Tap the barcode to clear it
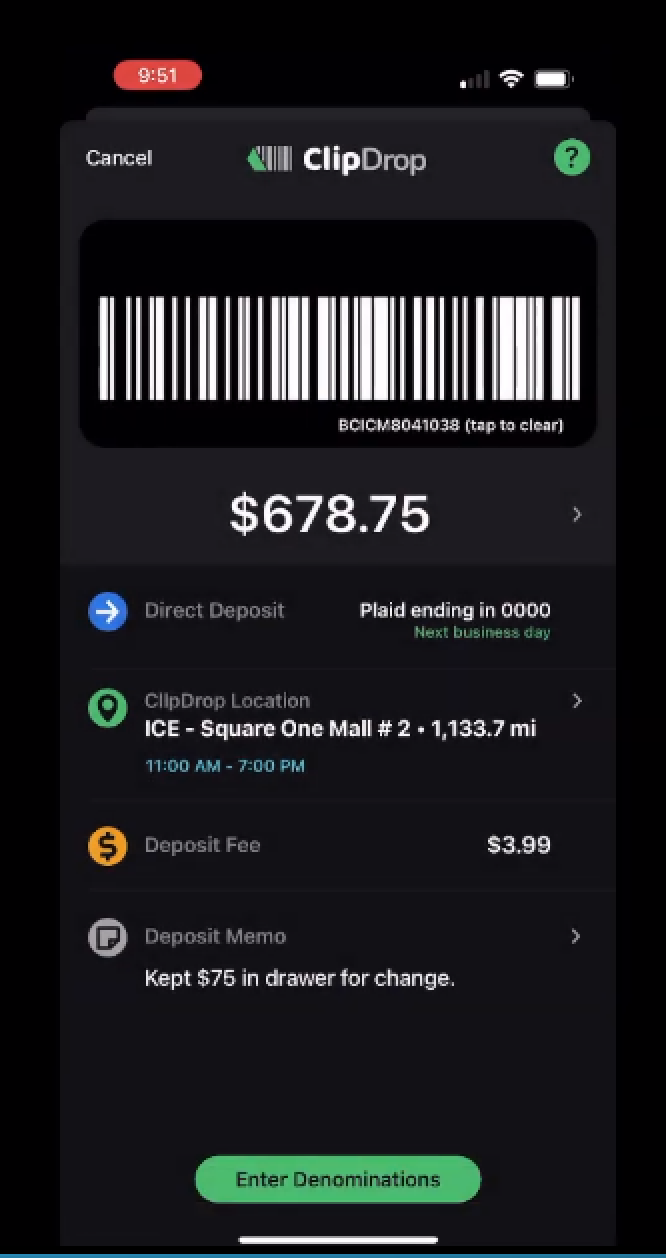The height and width of the screenshot is (1258, 666). point(338,333)
